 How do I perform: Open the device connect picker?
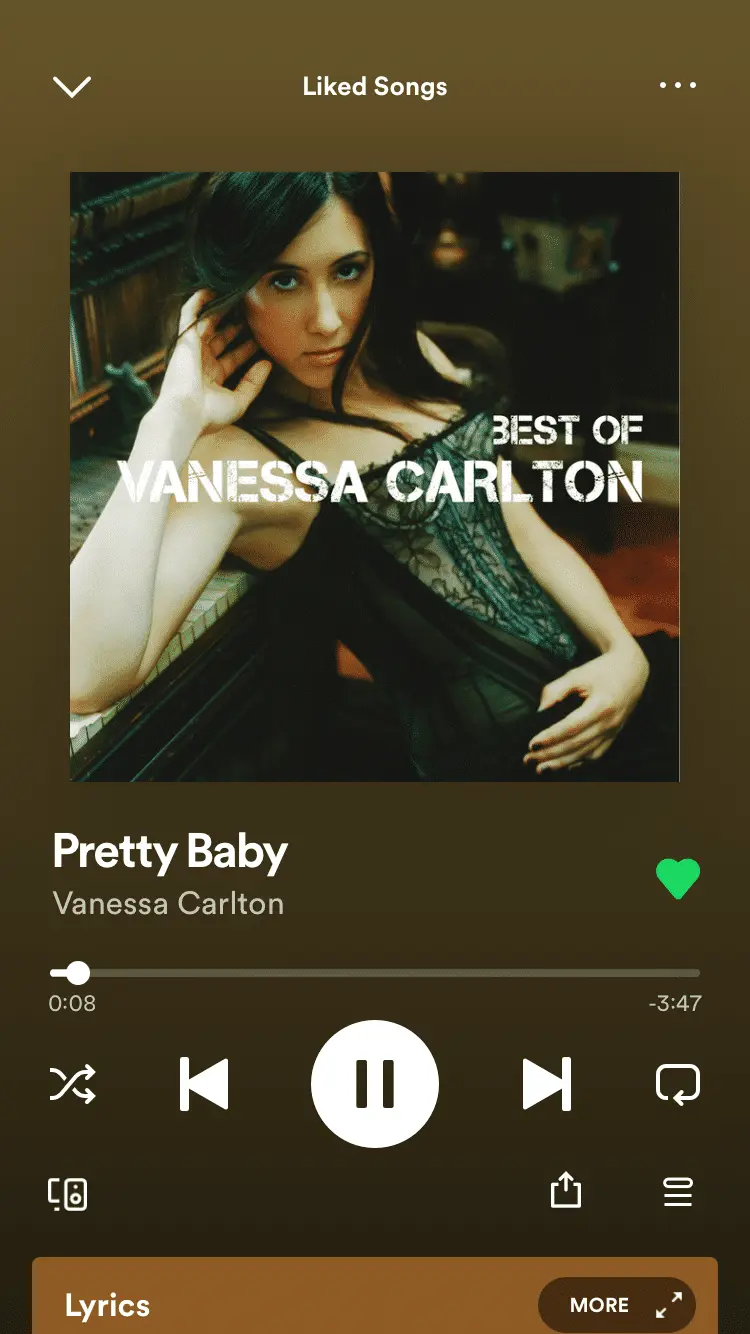(68, 1193)
